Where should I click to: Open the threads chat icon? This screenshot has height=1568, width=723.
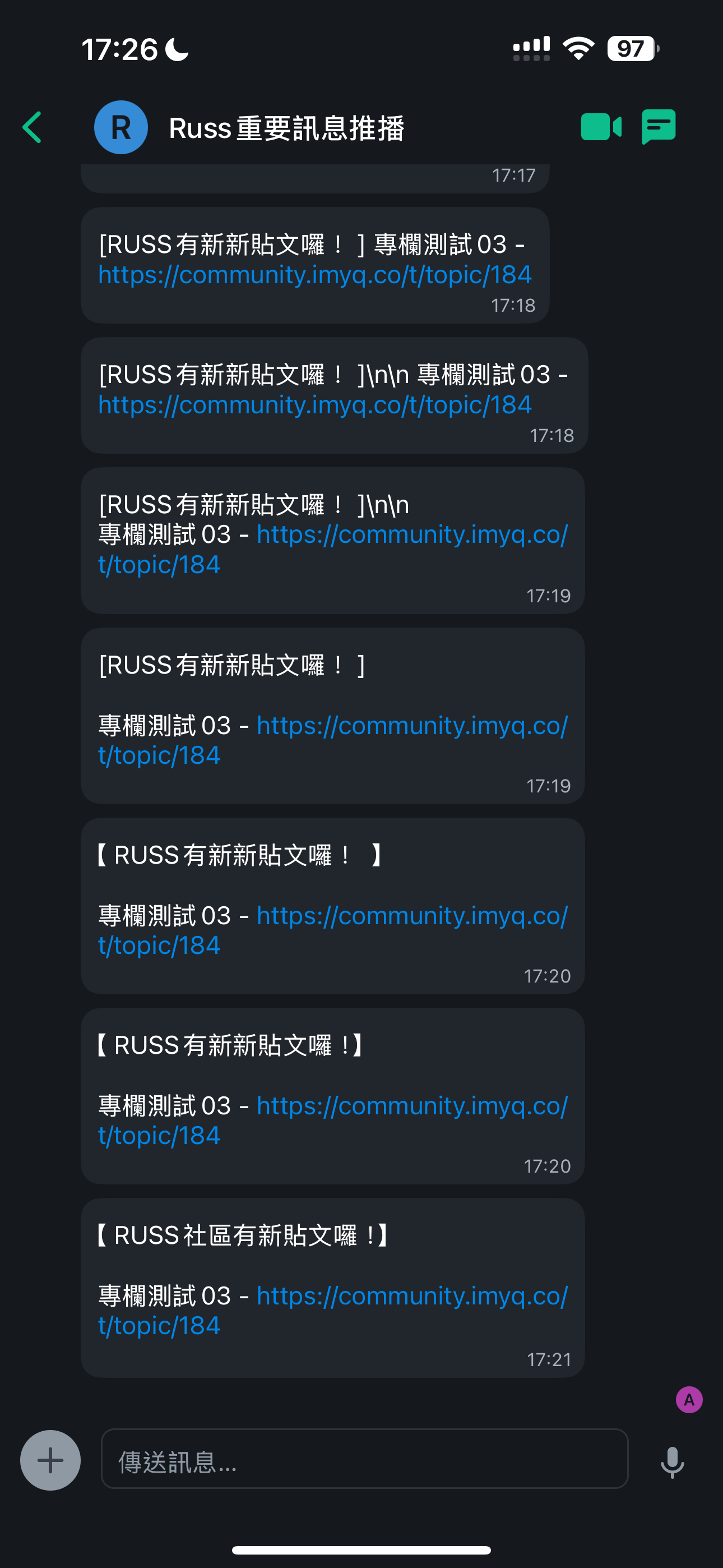click(659, 127)
